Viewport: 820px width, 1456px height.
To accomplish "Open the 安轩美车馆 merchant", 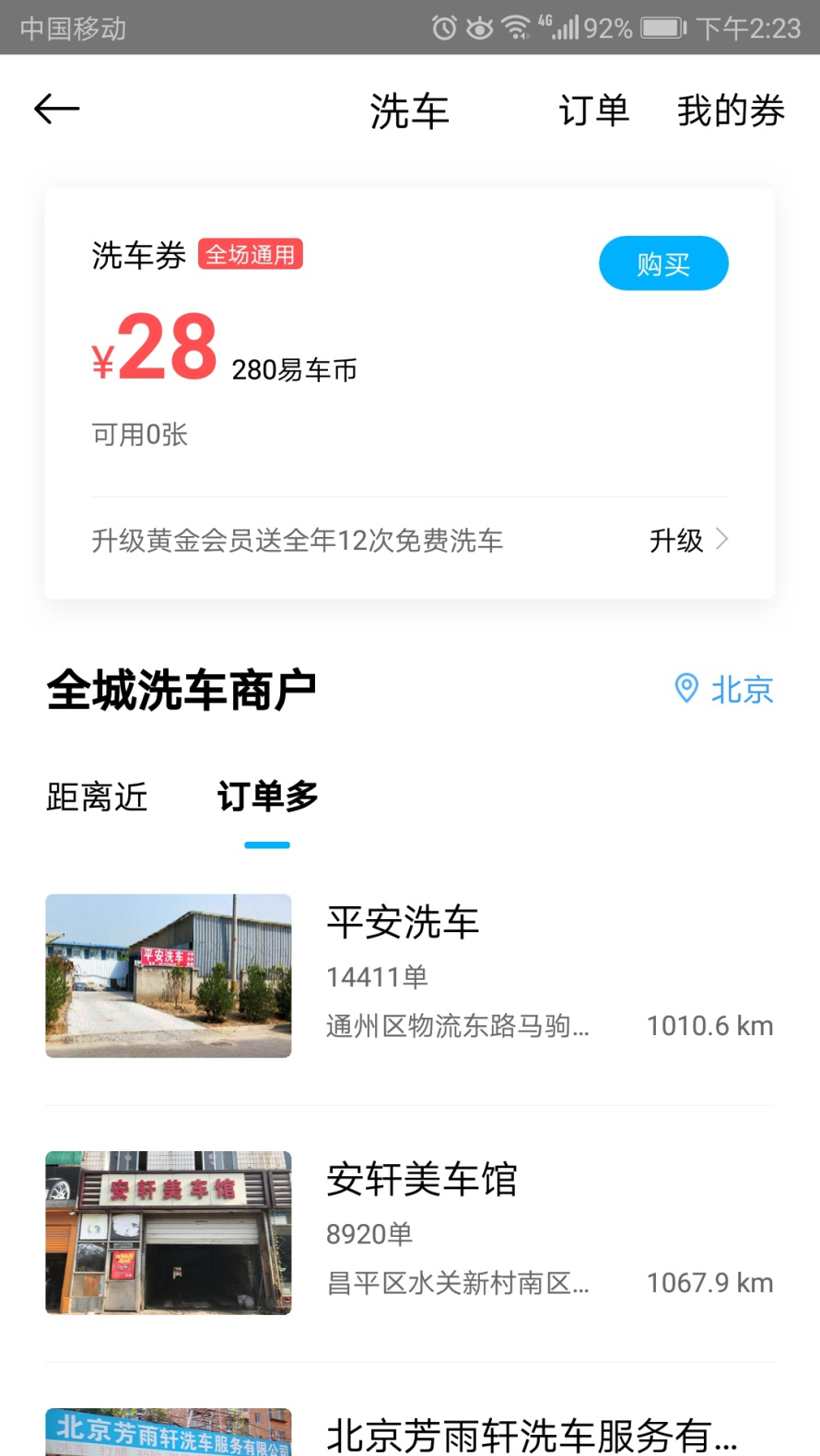I will click(x=410, y=1233).
